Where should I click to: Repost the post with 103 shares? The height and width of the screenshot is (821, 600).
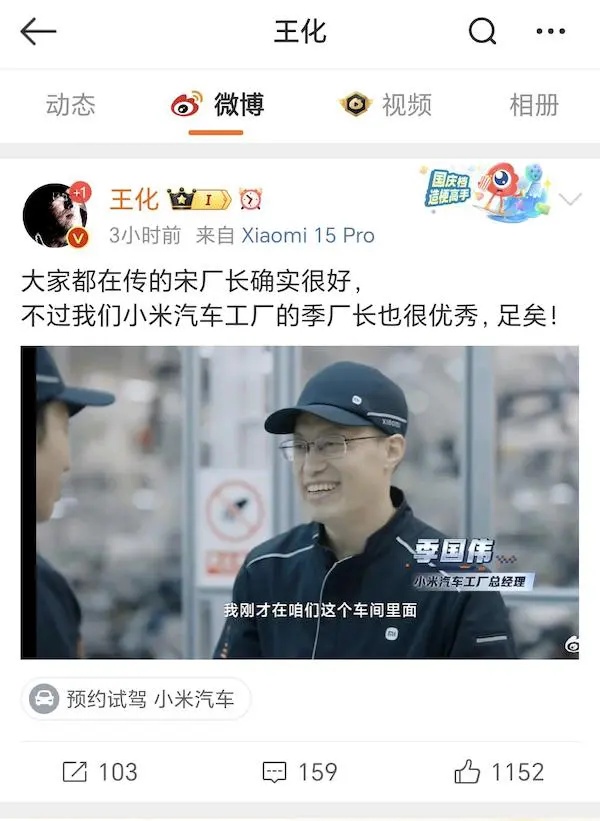pyautogui.click(x=100, y=771)
